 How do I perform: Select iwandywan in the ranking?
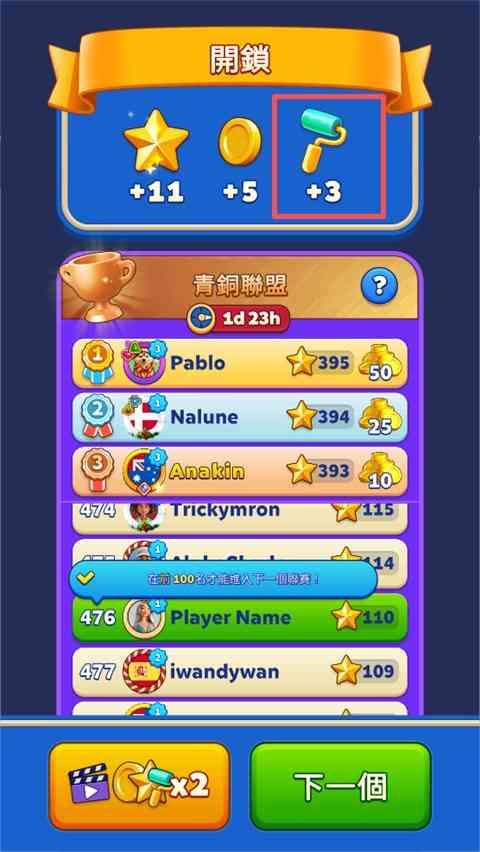click(240, 672)
